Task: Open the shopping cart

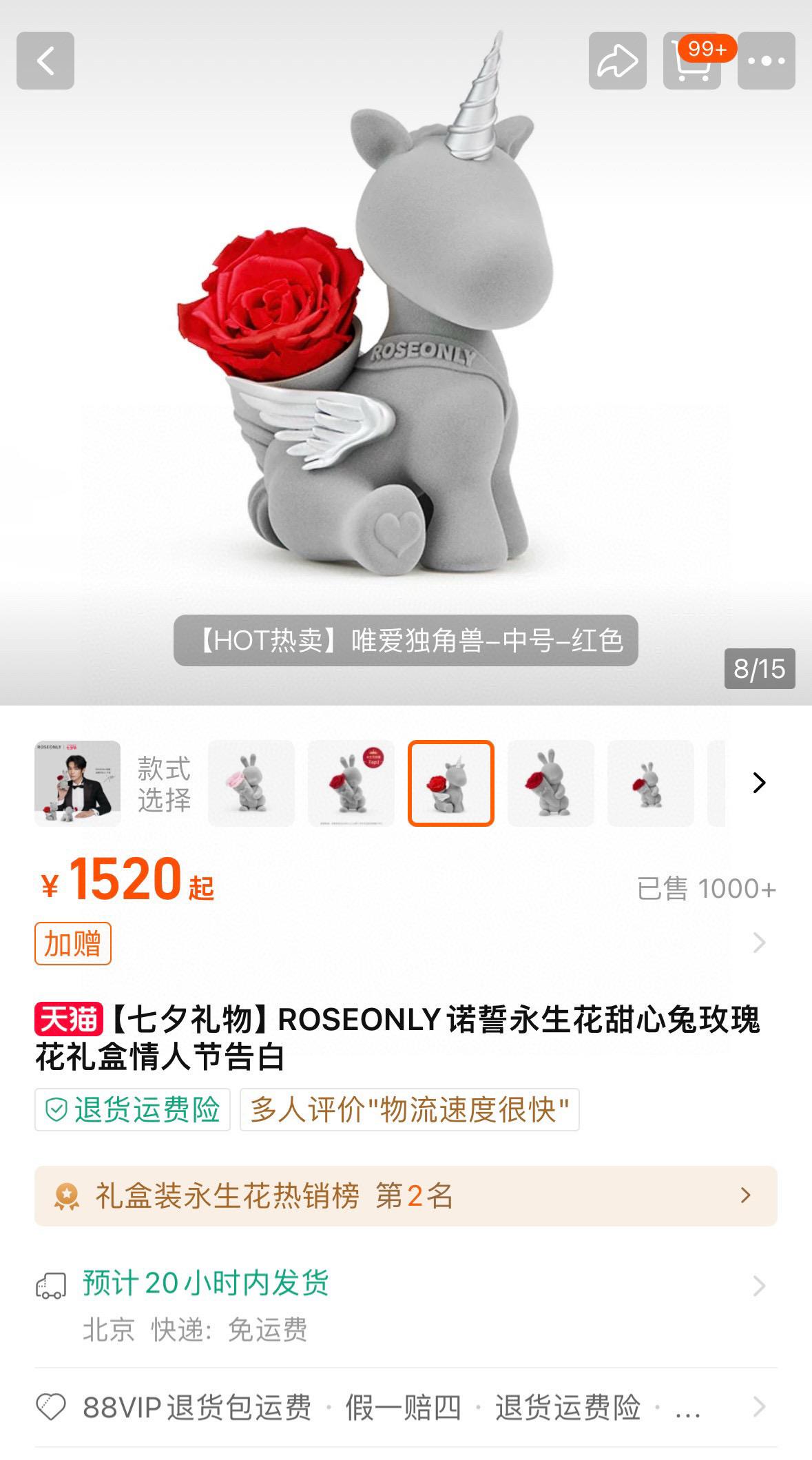Action: click(x=691, y=61)
